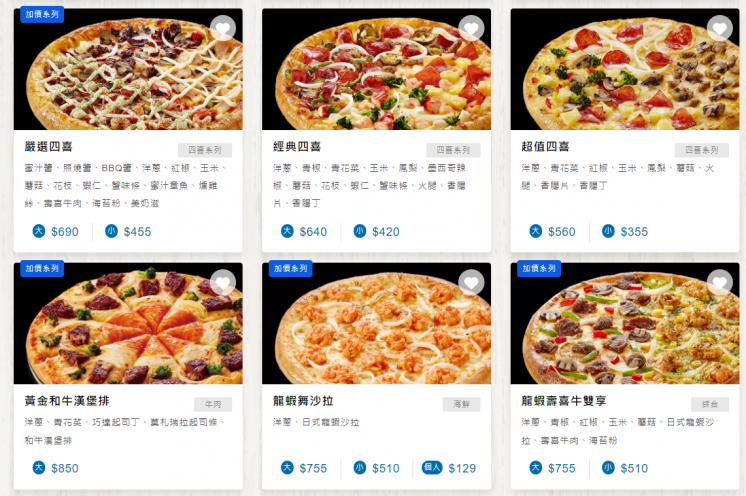
Task: Pick large 黃金和牛漢堡排 at $850
Action: 55,468
